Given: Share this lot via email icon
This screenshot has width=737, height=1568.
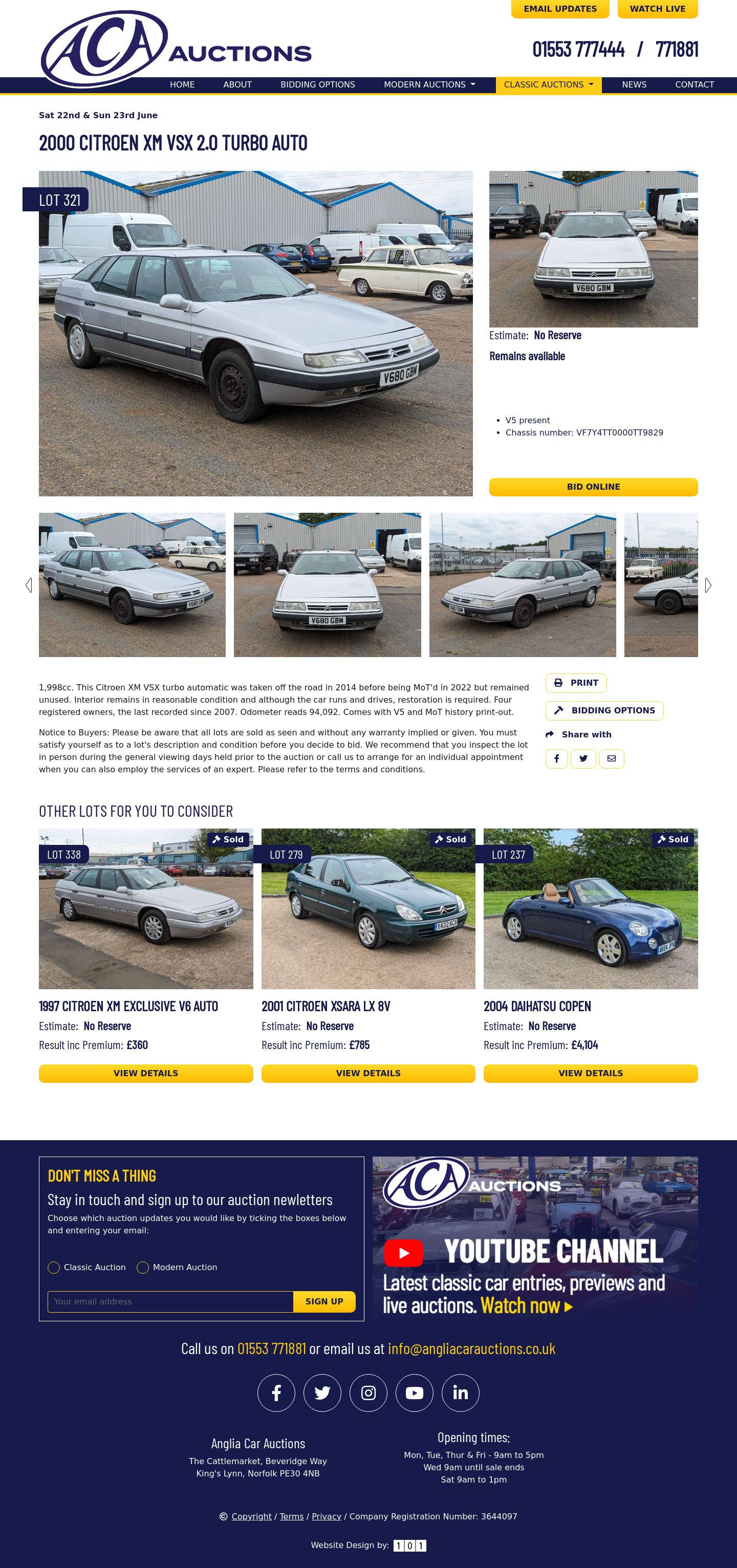Looking at the screenshot, I should (611, 758).
